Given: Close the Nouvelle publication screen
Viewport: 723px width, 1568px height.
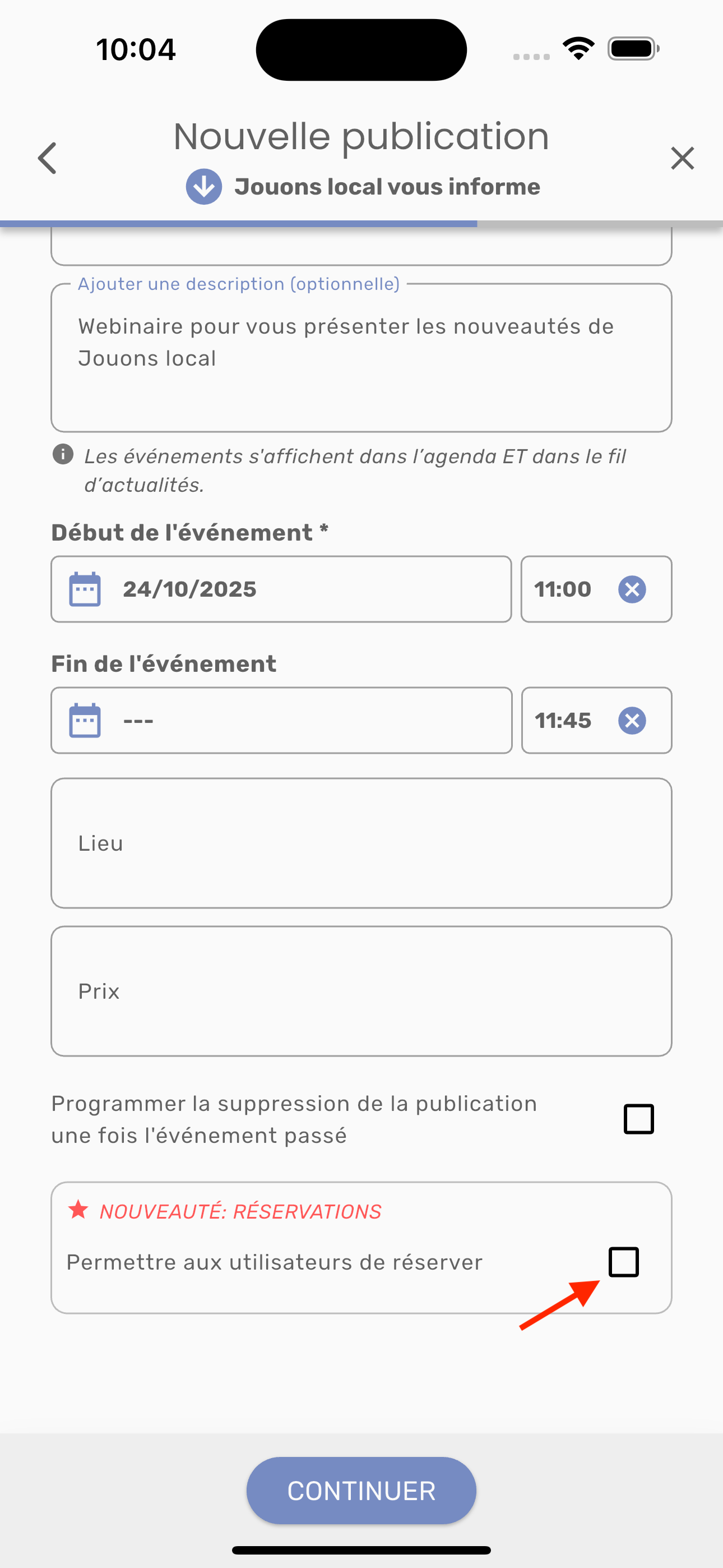Looking at the screenshot, I should pos(682,158).
